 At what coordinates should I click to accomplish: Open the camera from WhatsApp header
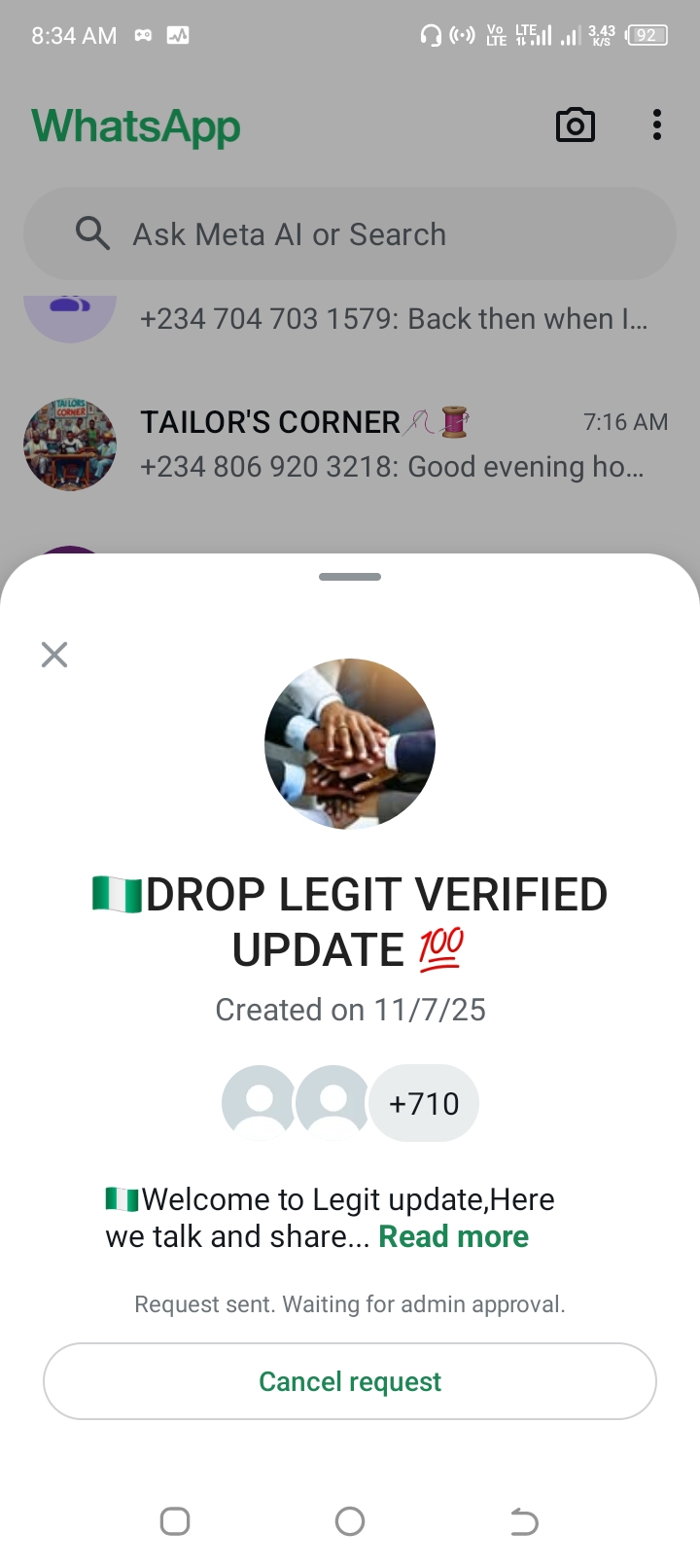(575, 125)
